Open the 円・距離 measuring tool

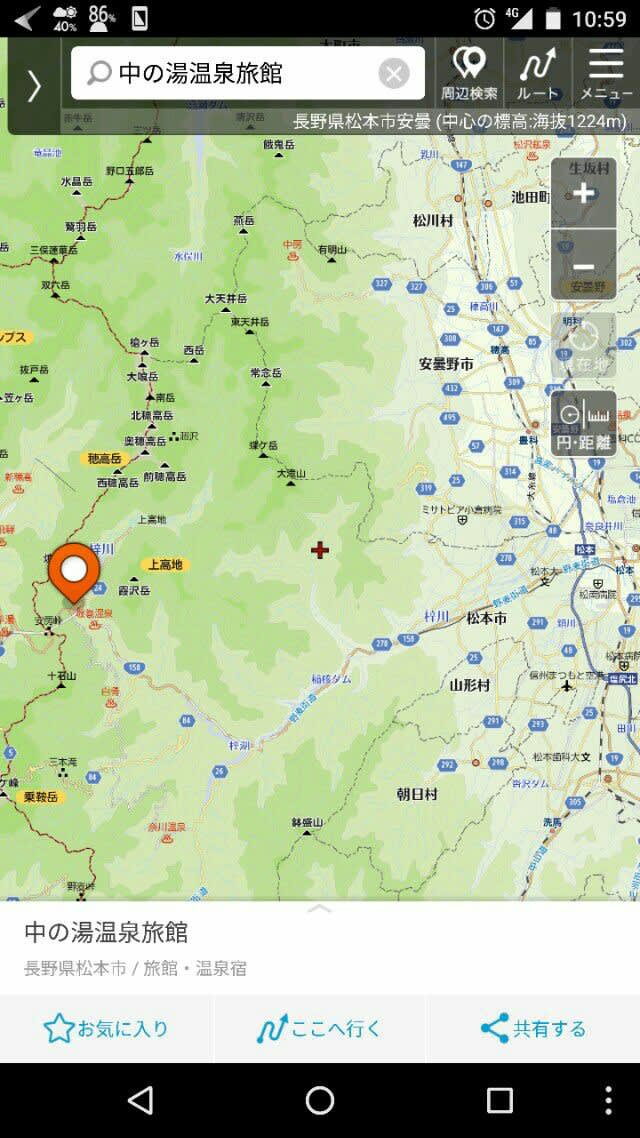click(584, 424)
